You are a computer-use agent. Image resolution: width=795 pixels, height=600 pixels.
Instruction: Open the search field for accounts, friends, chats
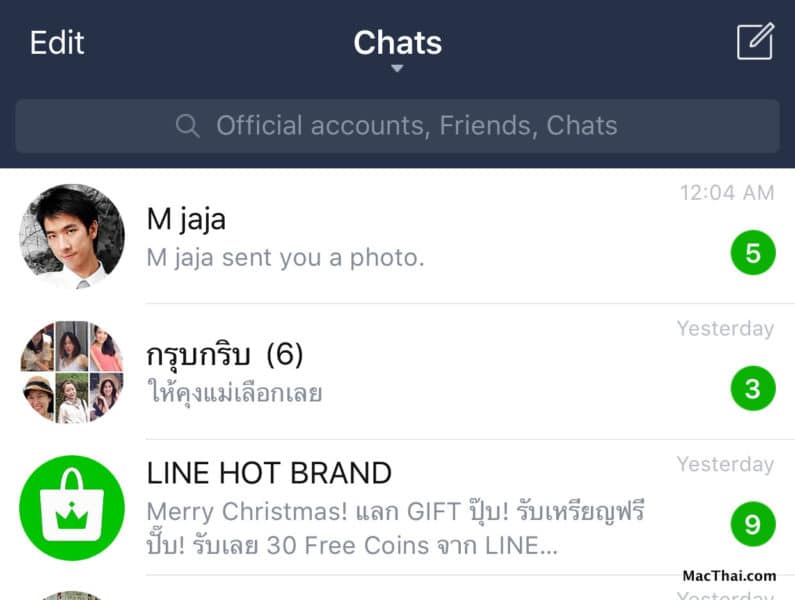coord(397,126)
